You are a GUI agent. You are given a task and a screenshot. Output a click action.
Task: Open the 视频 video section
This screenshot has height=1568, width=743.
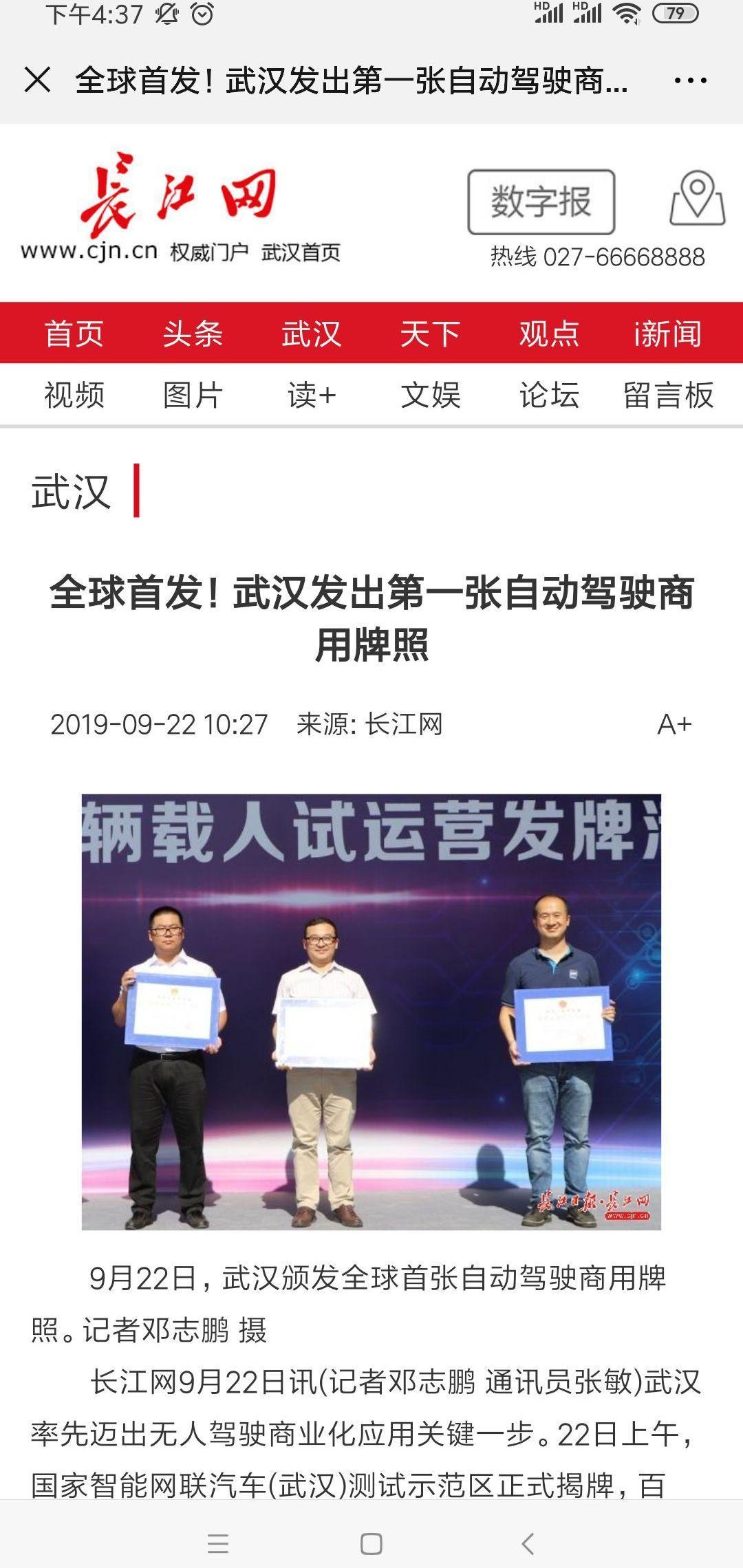(74, 395)
